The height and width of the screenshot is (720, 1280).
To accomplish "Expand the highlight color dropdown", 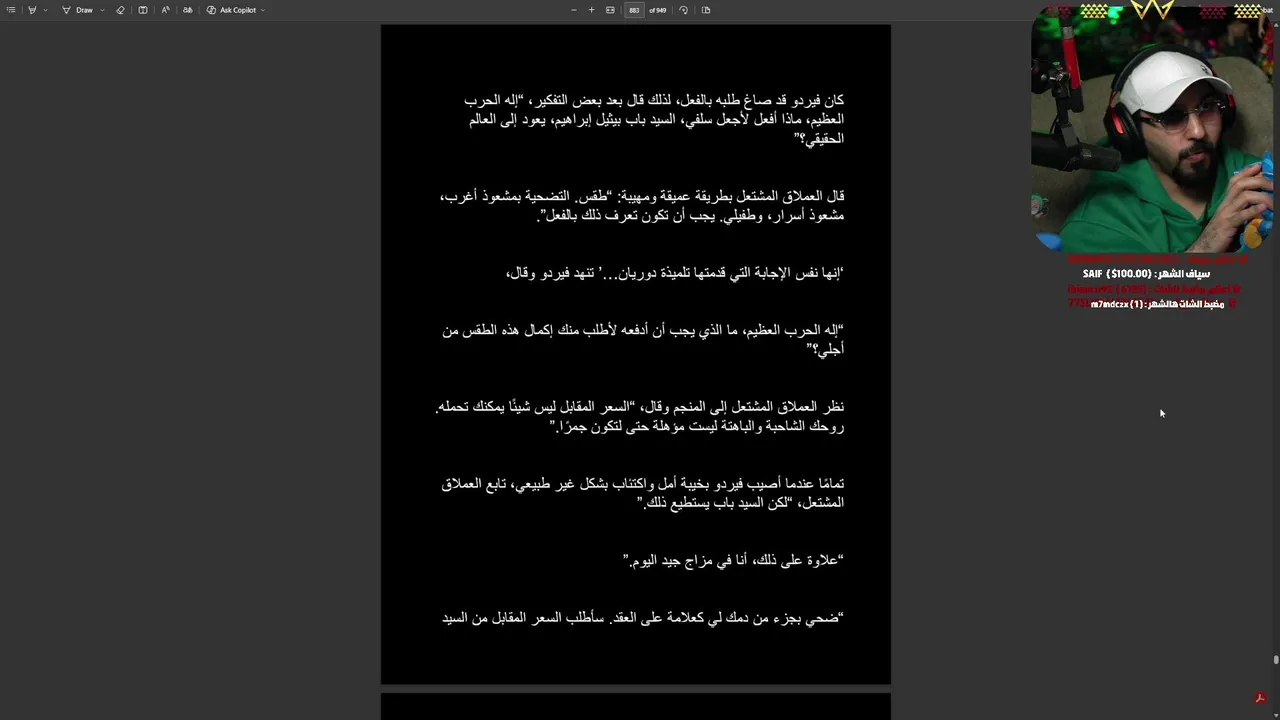I will click(46, 10).
